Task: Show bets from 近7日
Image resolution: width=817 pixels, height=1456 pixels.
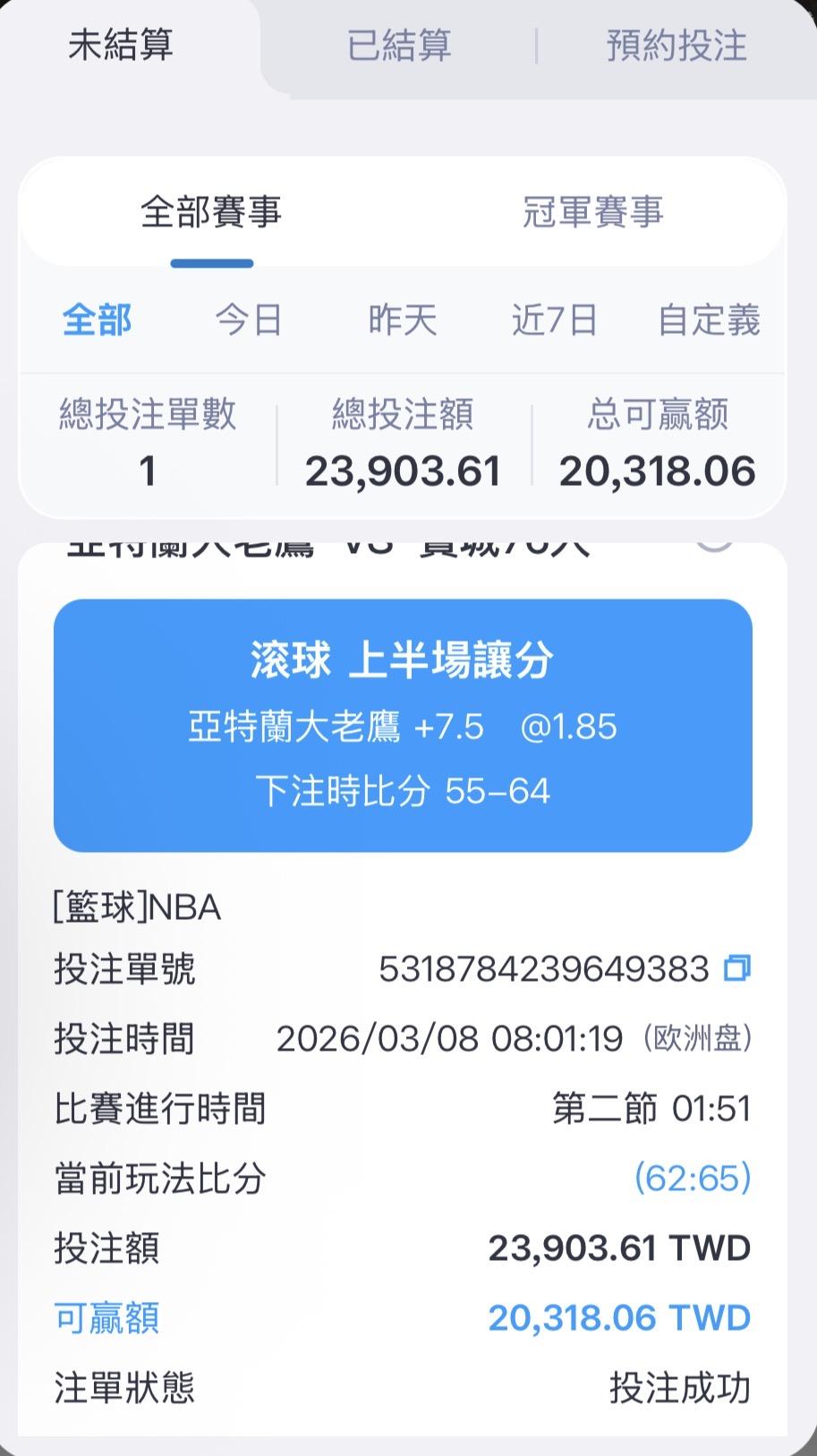Action: coord(555,319)
